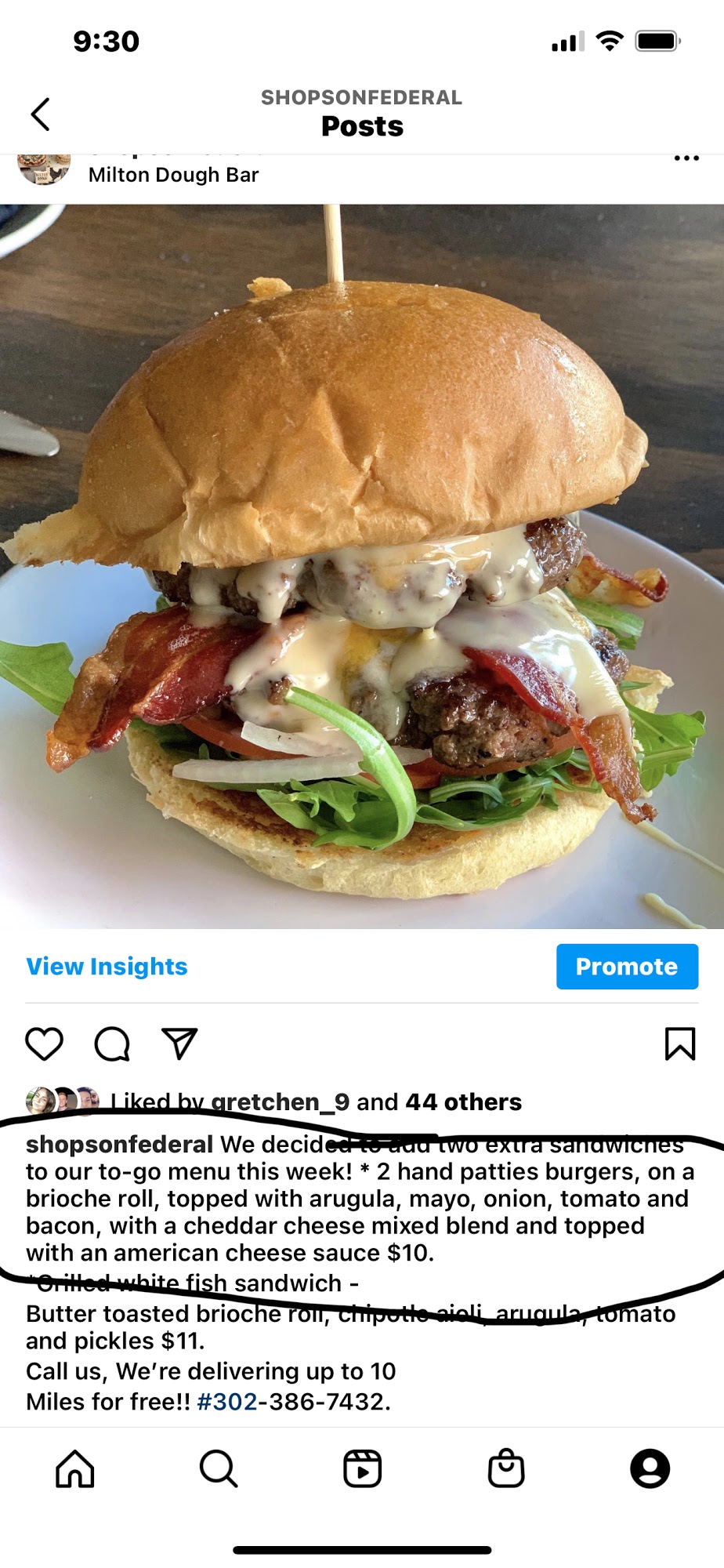Tap the #302 hashtag link
724x1568 pixels.
(x=227, y=1402)
